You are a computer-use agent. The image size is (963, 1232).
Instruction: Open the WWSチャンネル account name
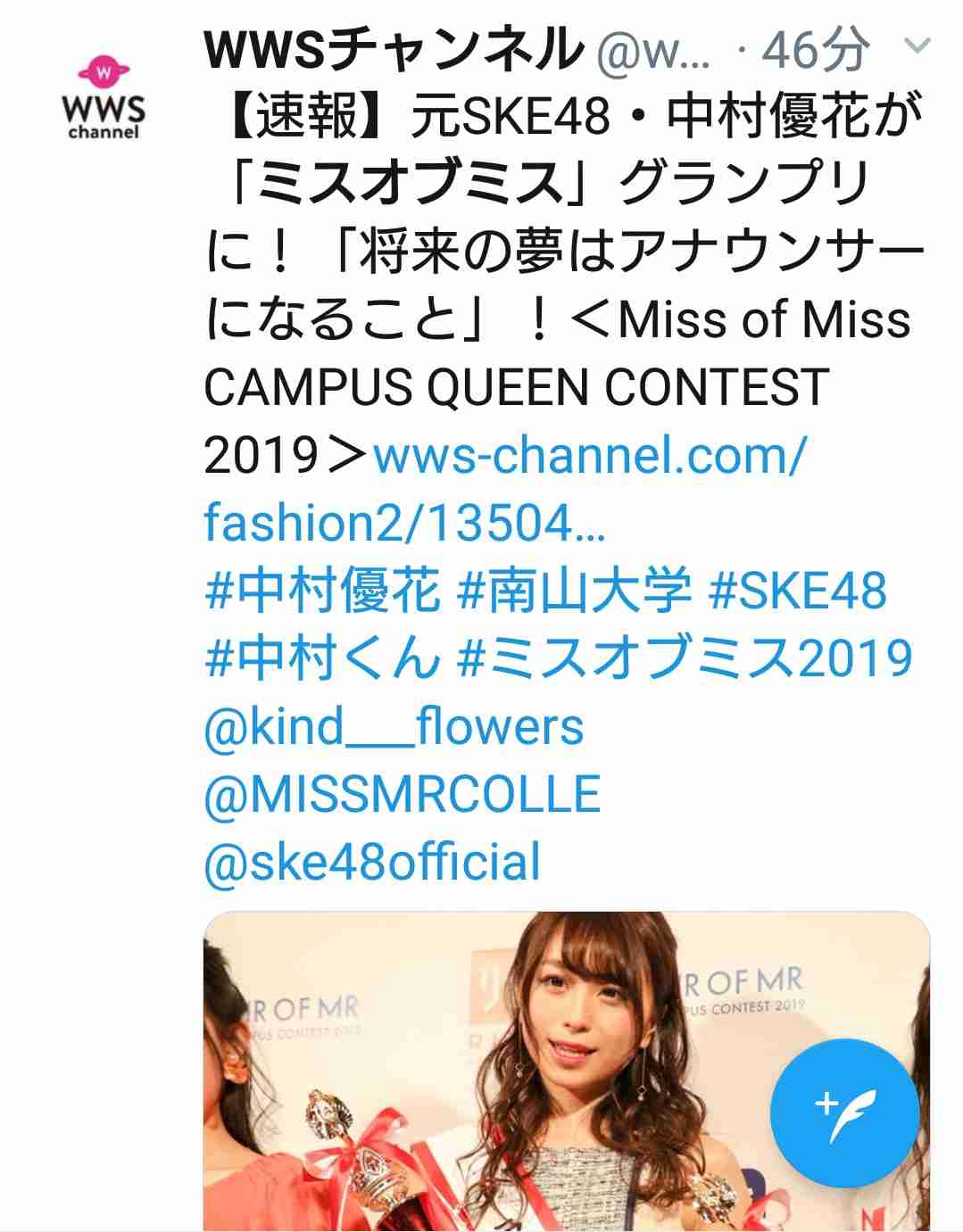click(392, 48)
